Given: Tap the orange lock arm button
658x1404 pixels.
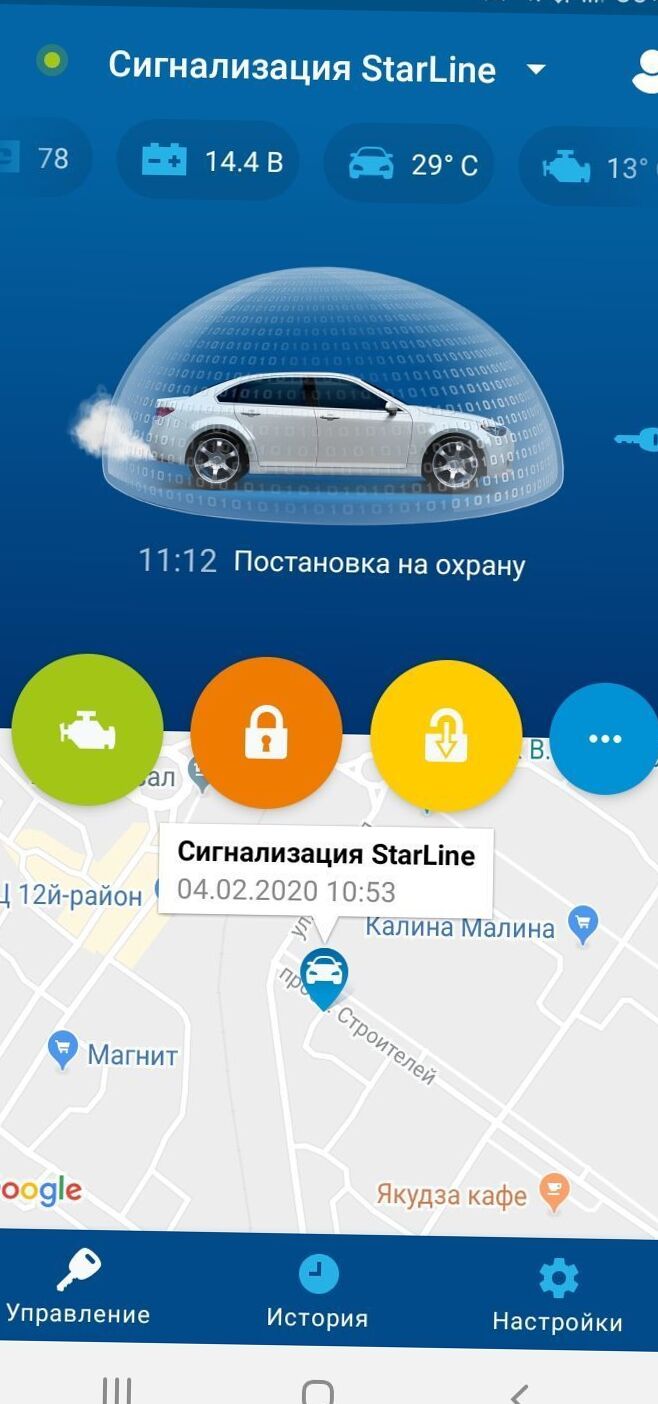Looking at the screenshot, I should 266,735.
